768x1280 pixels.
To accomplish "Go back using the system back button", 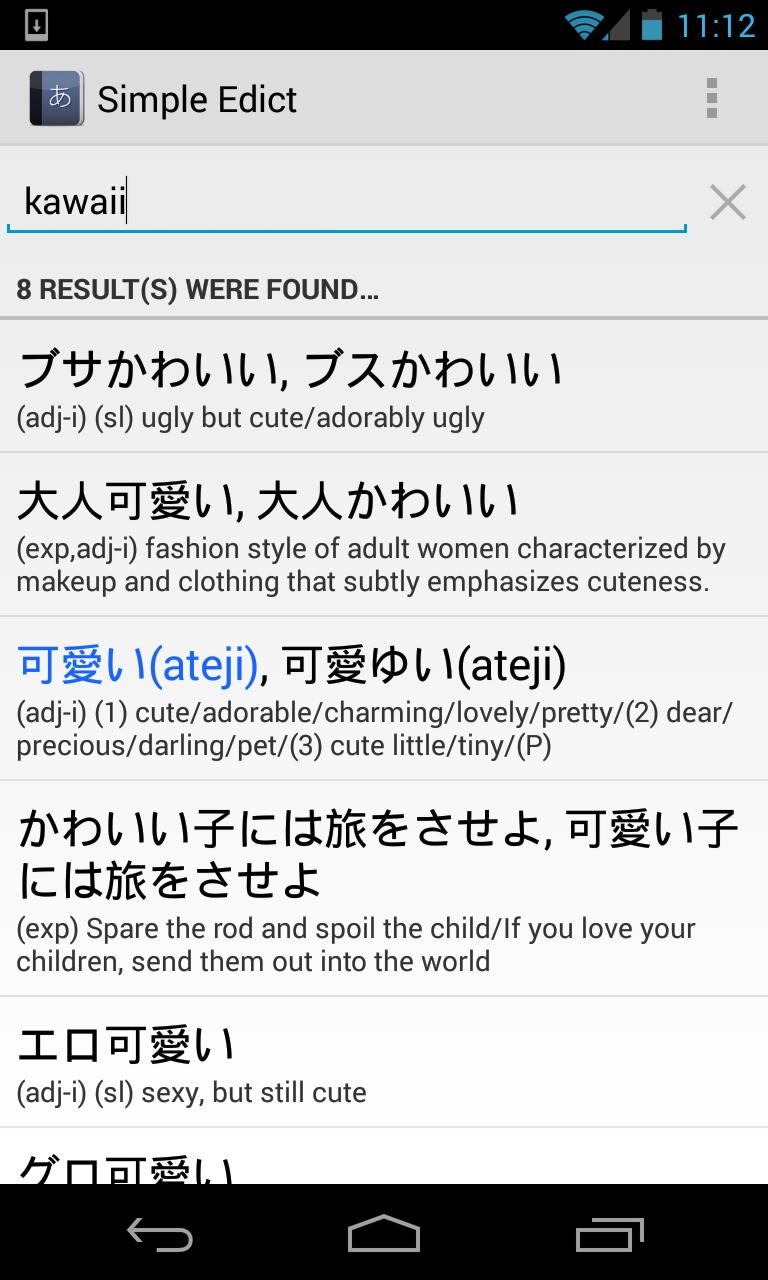I will (159, 1233).
